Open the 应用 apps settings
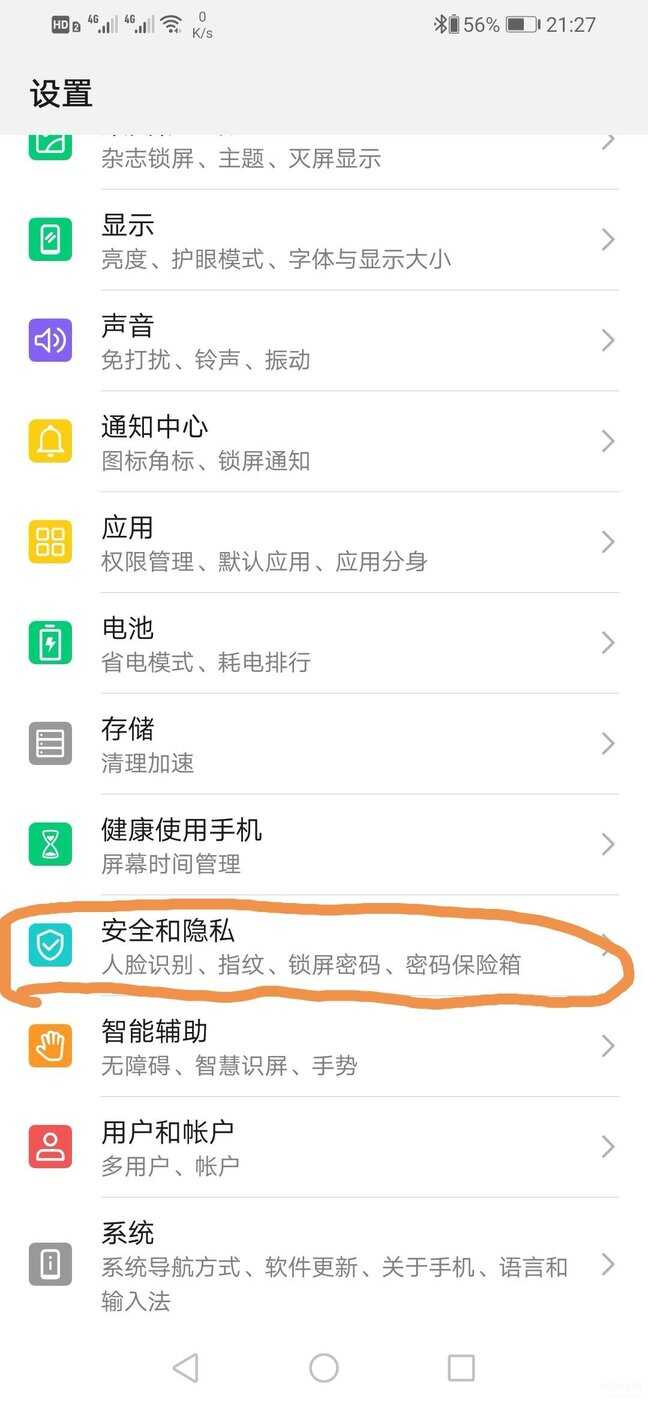This screenshot has height=1404, width=648. [324, 542]
